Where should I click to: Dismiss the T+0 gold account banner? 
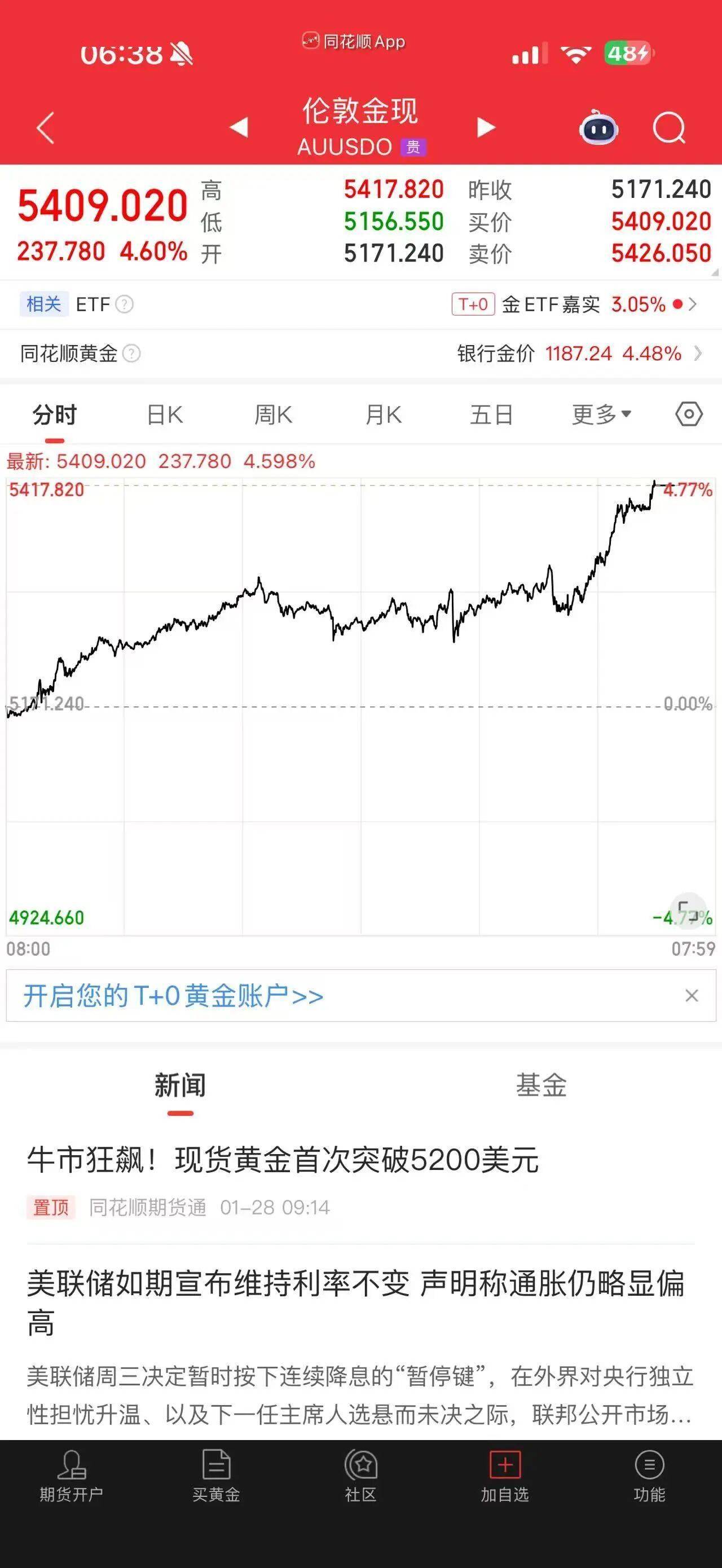(x=692, y=996)
